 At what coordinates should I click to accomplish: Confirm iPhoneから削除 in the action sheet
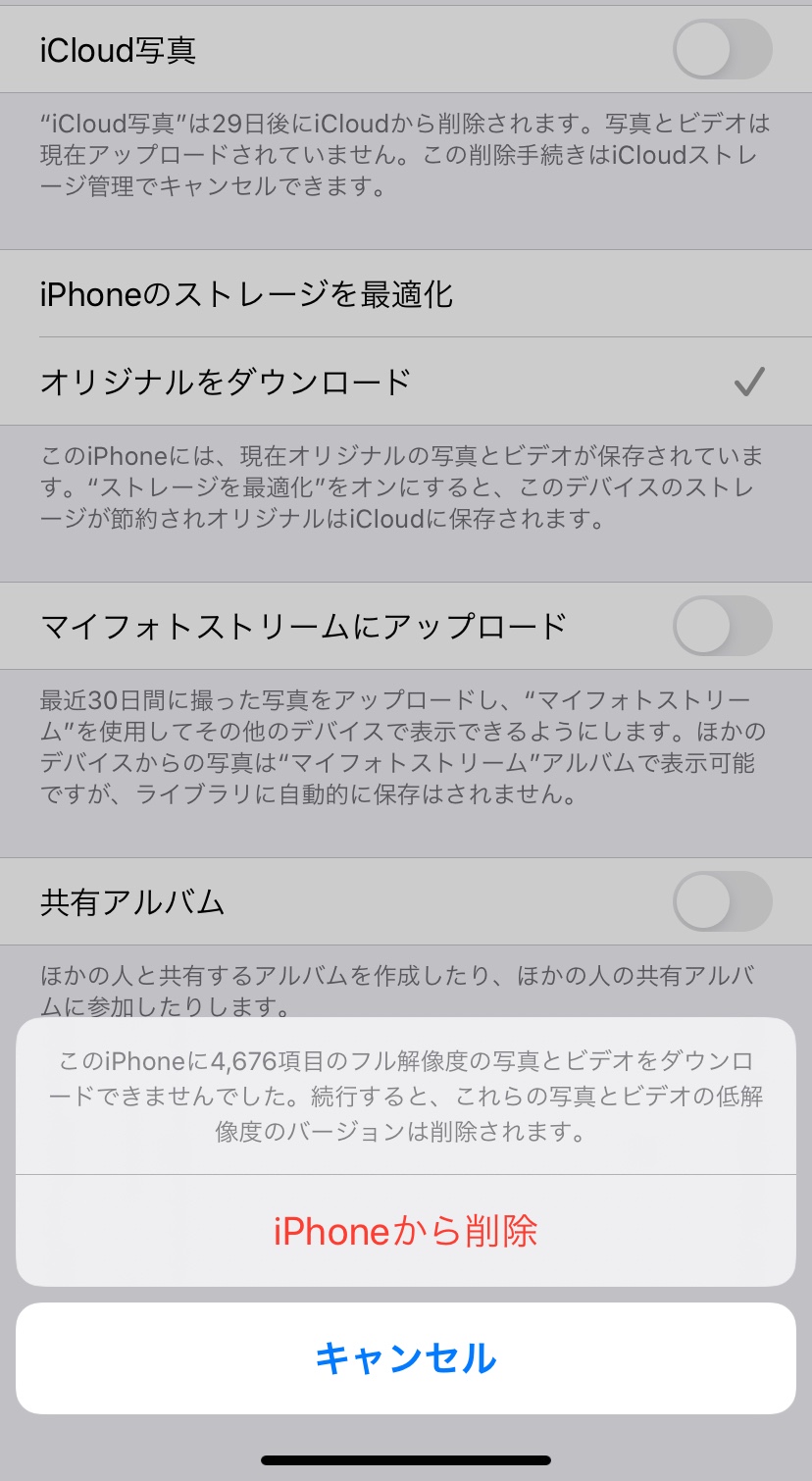point(405,1231)
